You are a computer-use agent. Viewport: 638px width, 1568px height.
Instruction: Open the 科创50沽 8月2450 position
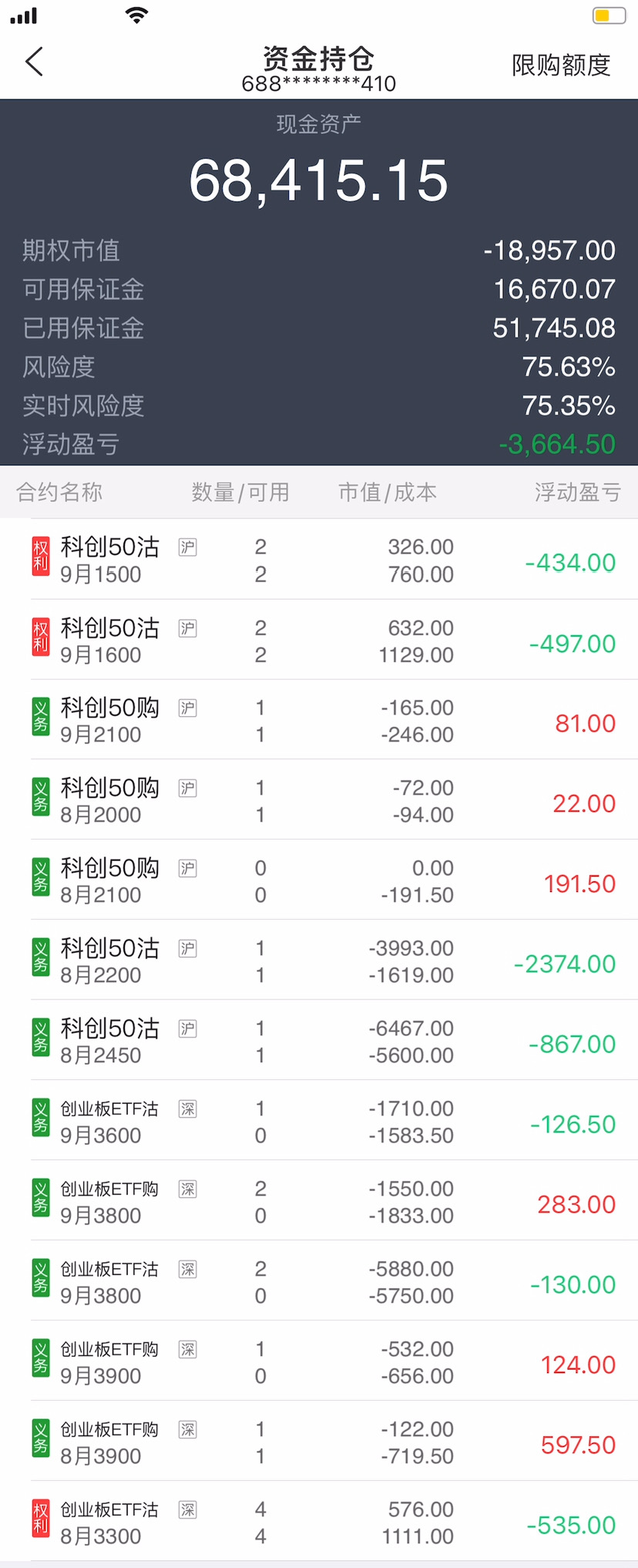click(319, 1041)
